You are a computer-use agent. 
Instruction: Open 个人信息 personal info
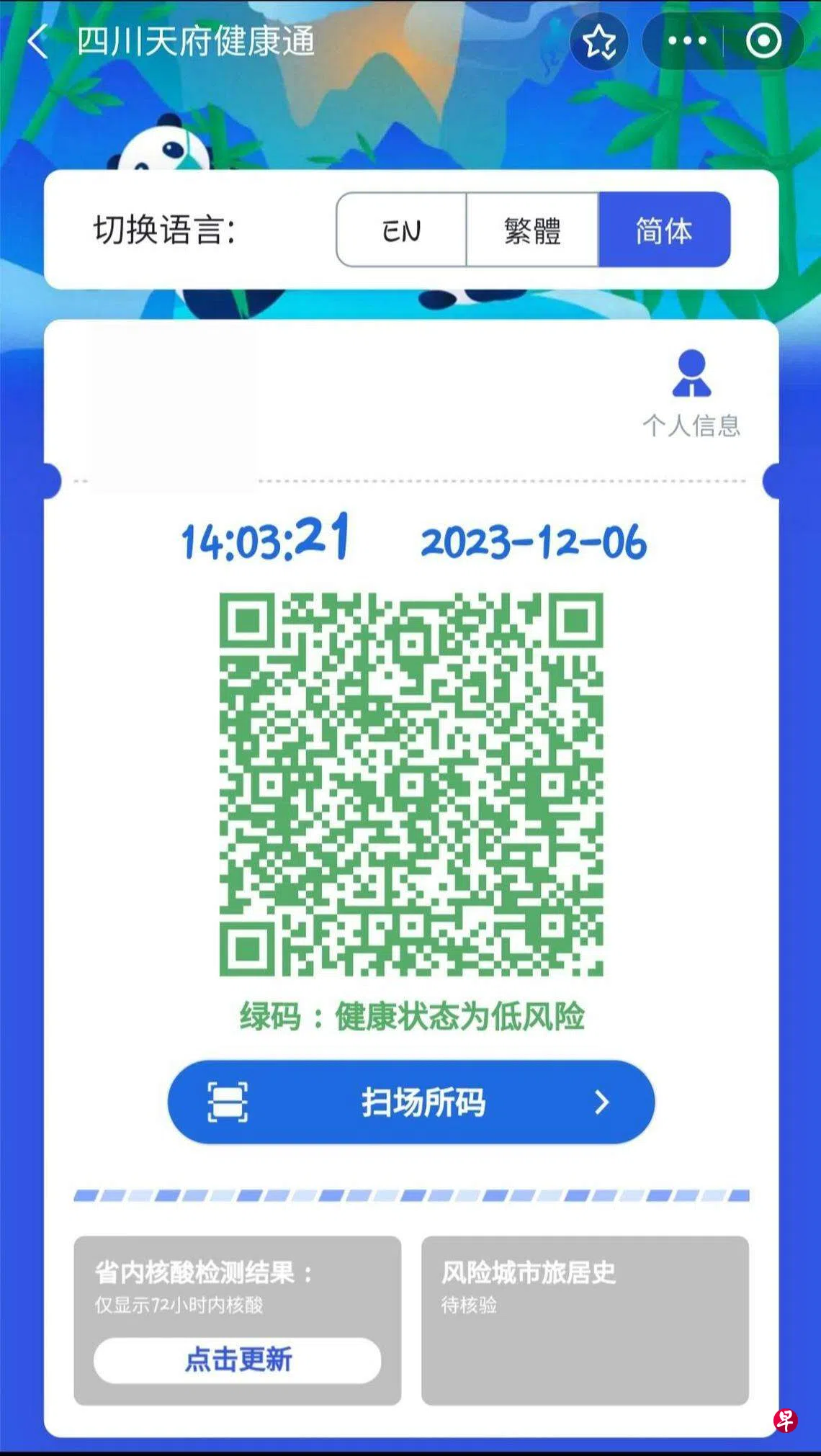[691, 393]
